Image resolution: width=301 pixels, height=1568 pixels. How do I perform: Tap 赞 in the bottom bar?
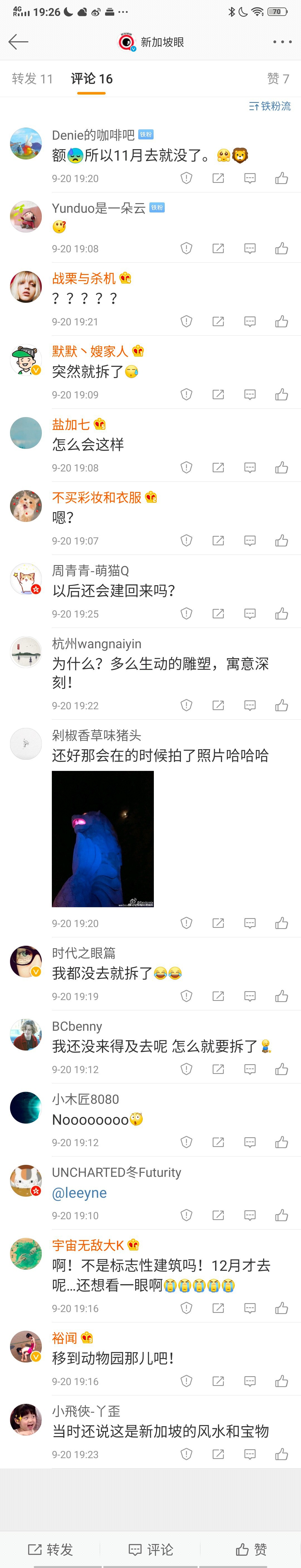click(x=251, y=1549)
